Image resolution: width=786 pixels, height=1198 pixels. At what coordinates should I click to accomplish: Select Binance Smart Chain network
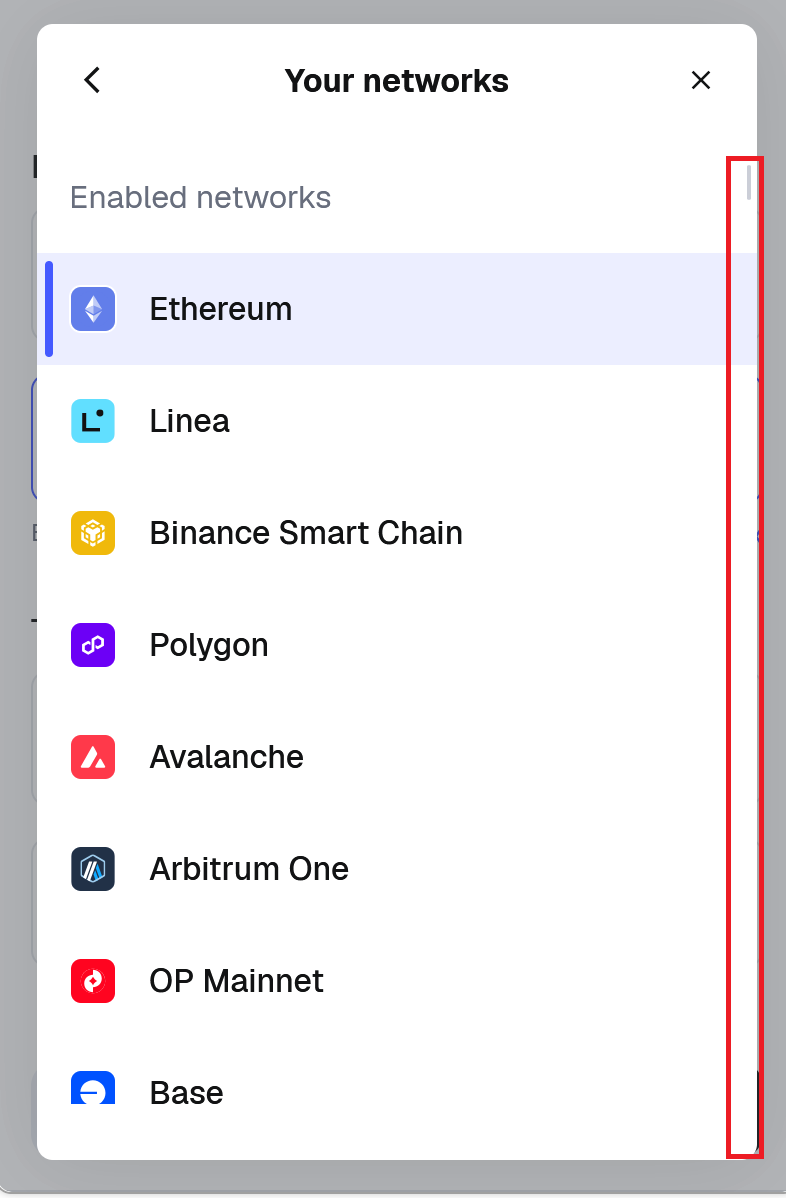coord(305,533)
